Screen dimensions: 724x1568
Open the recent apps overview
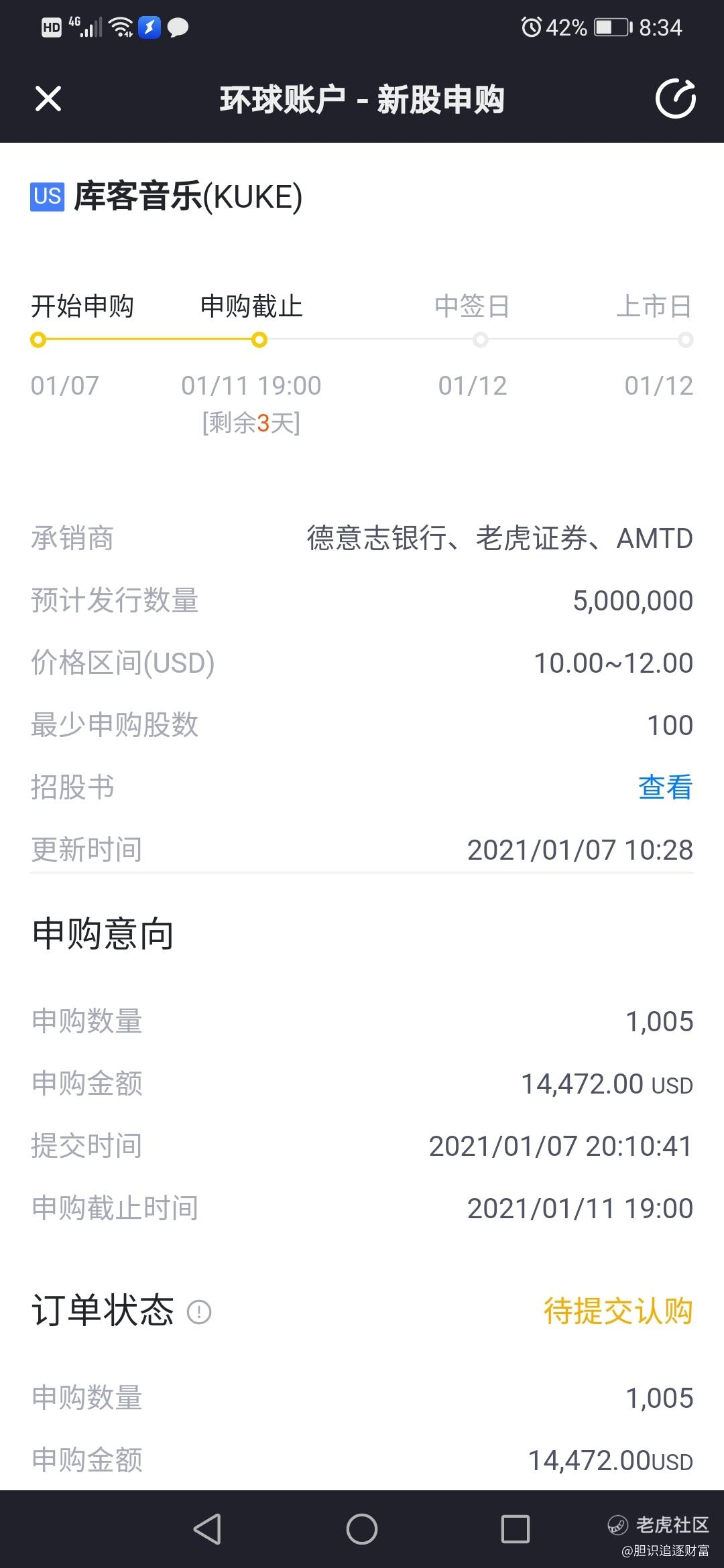click(516, 1529)
